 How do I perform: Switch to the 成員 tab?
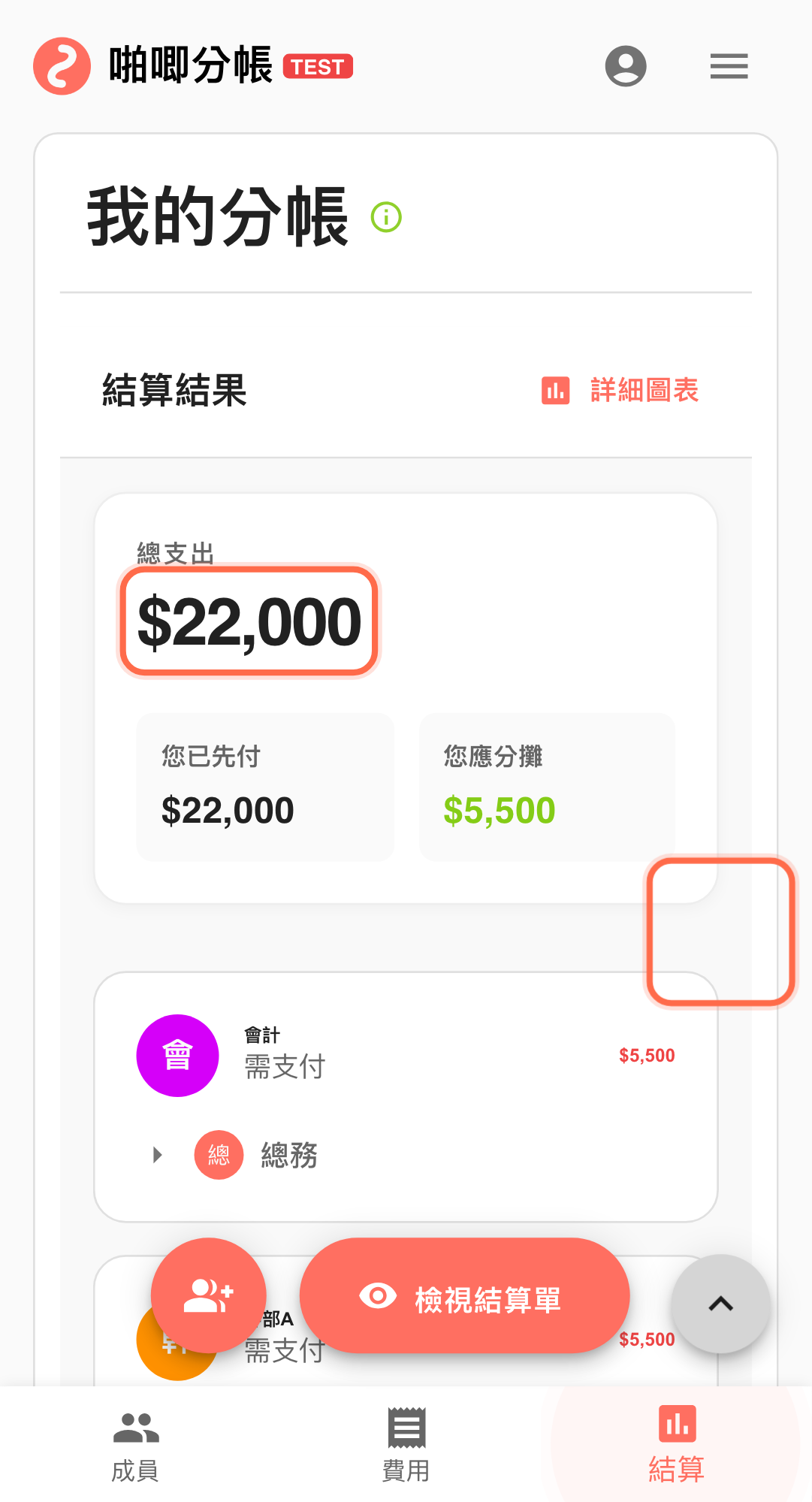click(135, 1445)
